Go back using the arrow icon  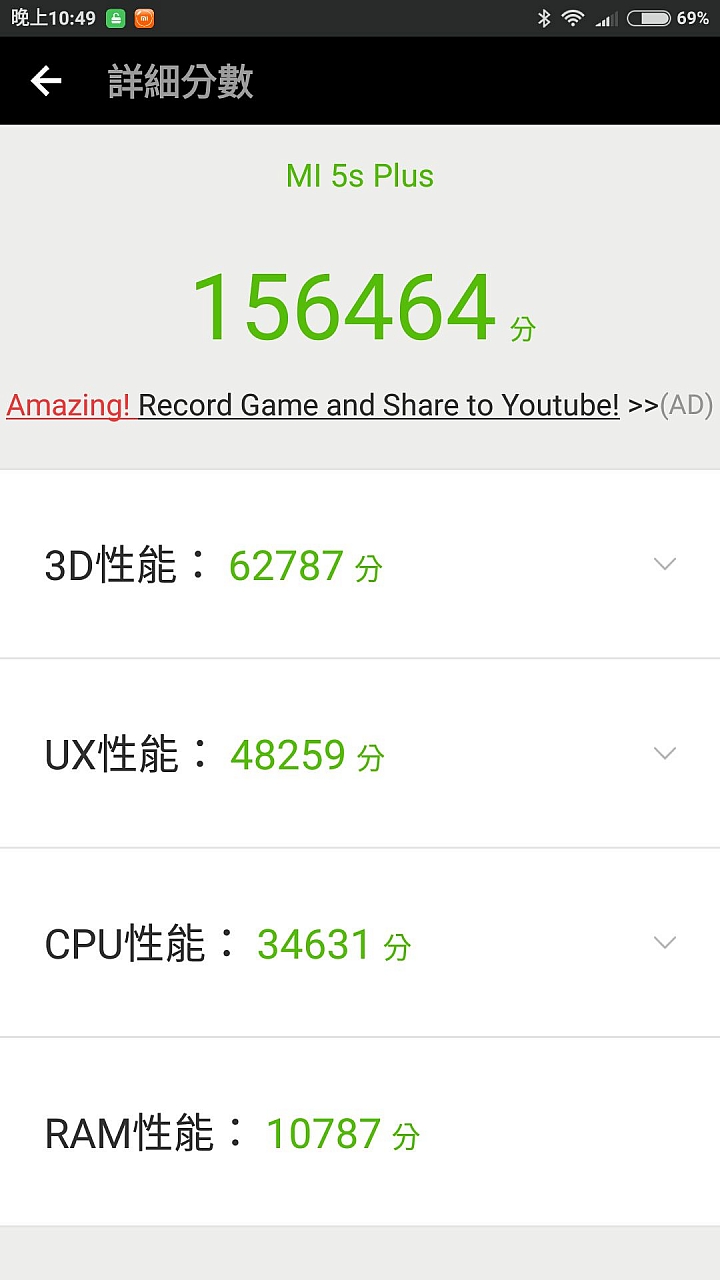[x=46, y=81]
